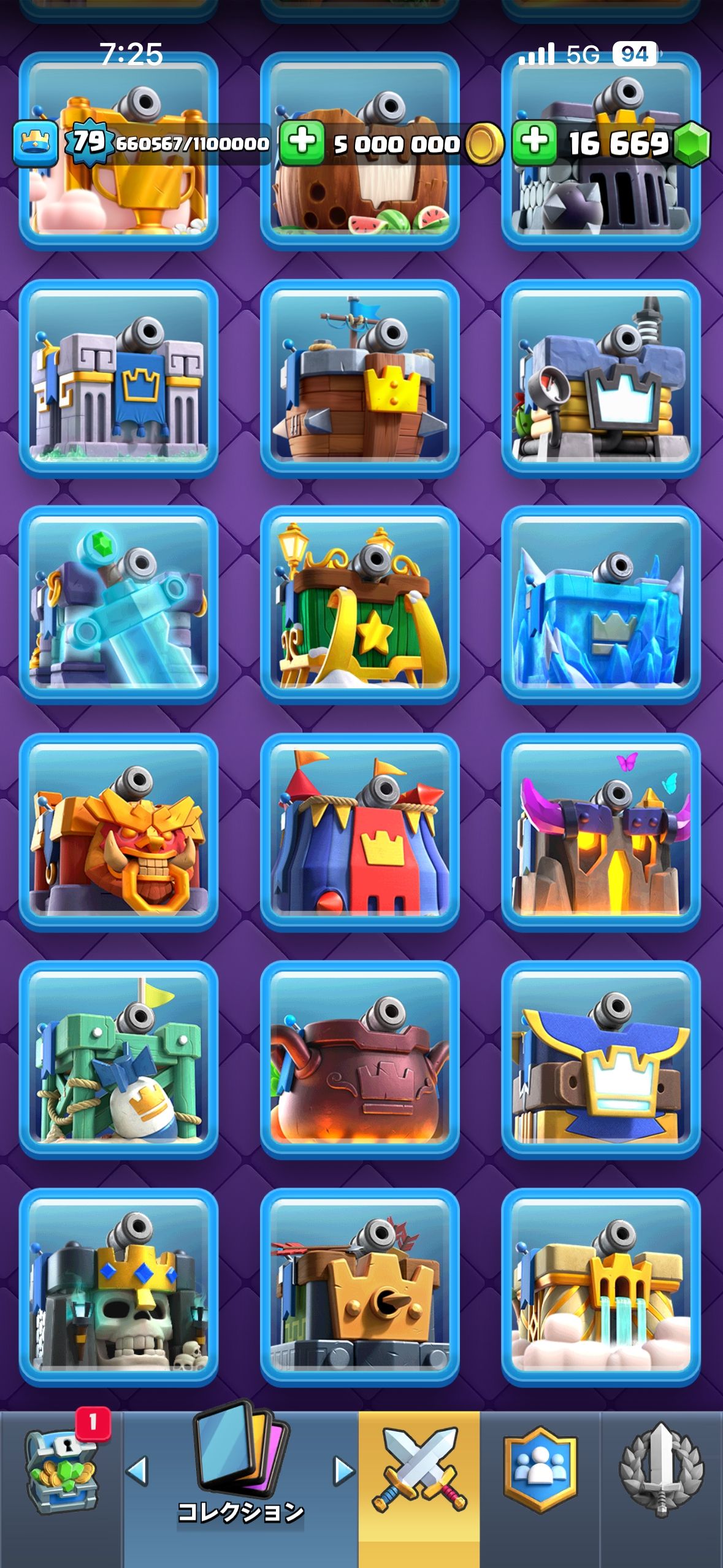This screenshot has height=1568, width=723.
Task: Go to the sword laurel events tab
Action: (661, 1472)
